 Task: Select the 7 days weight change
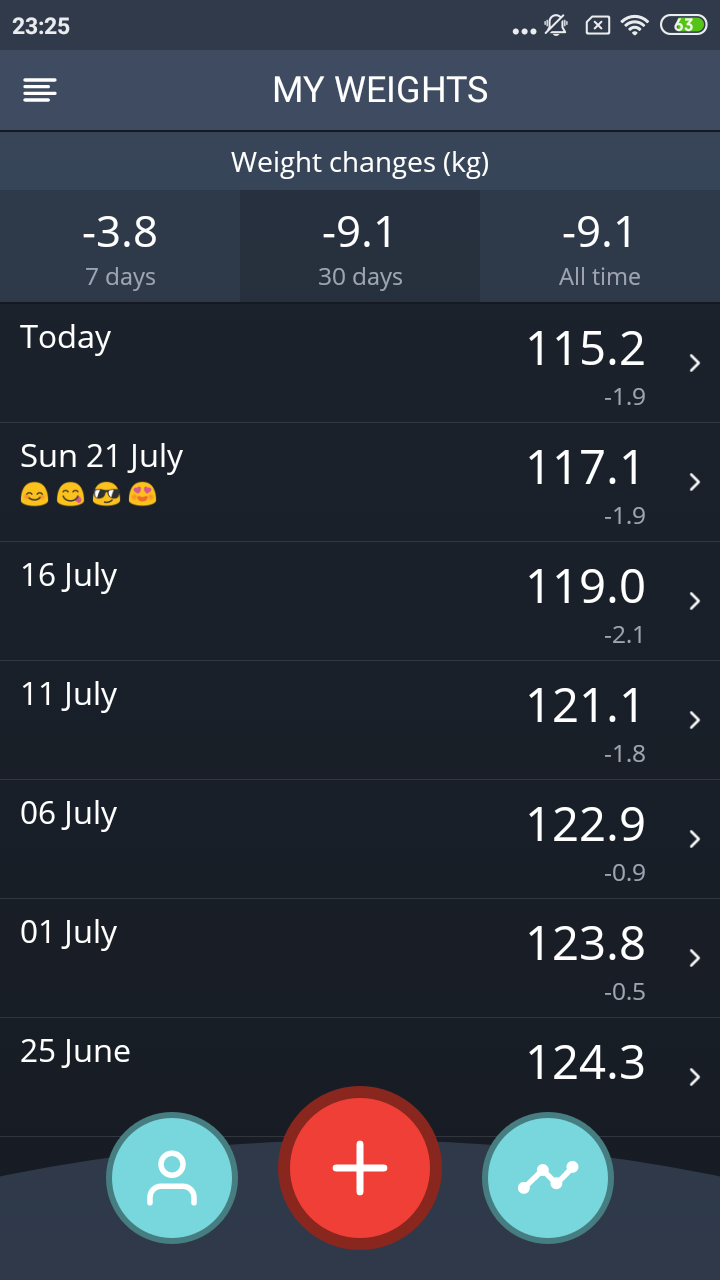(x=120, y=246)
